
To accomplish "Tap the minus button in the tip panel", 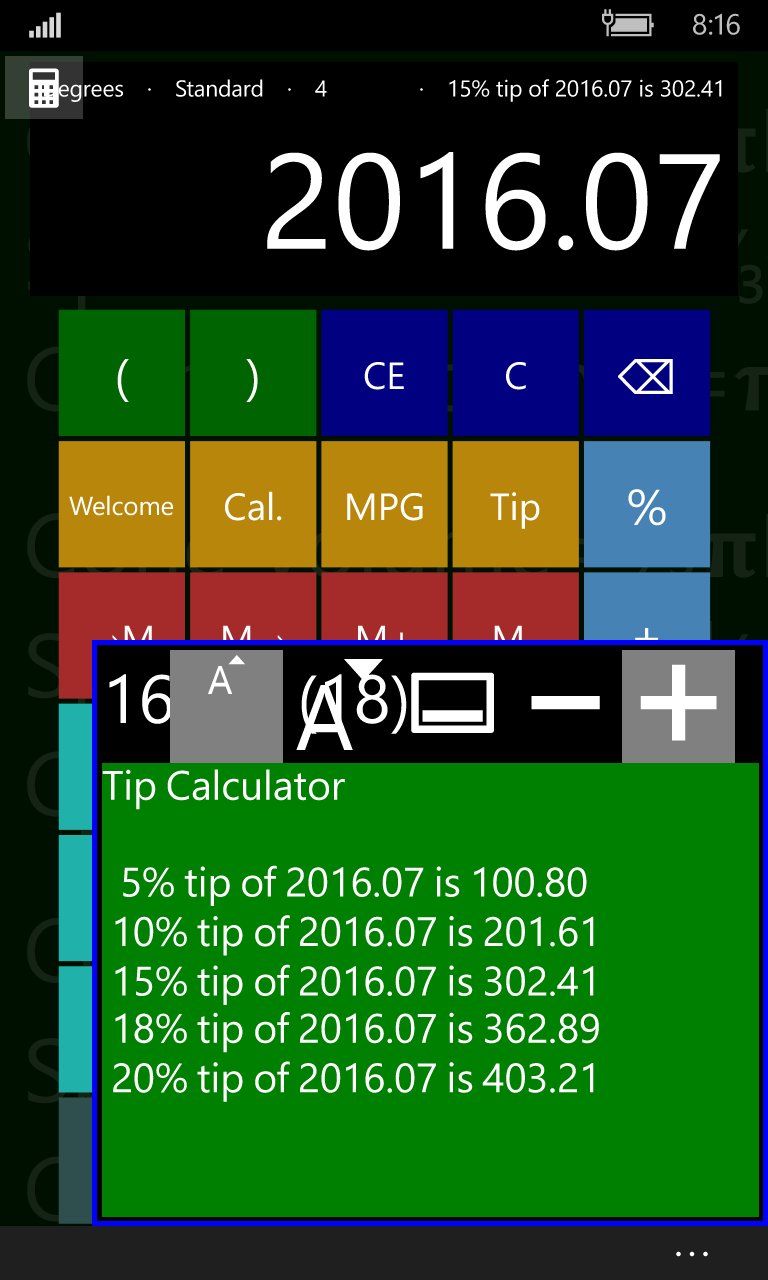I will coord(565,704).
